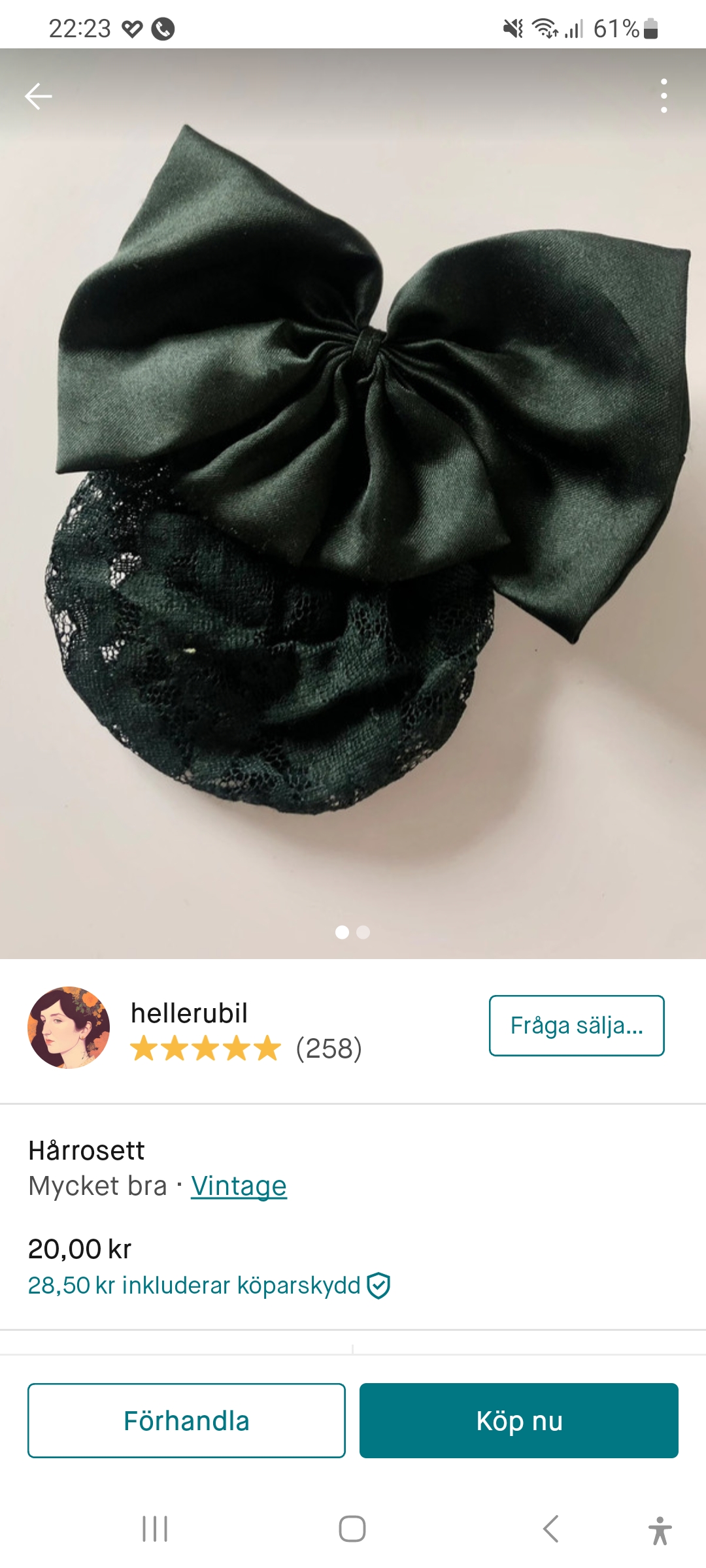
Task: Open recent apps from navigation bar
Action: click(155, 1529)
